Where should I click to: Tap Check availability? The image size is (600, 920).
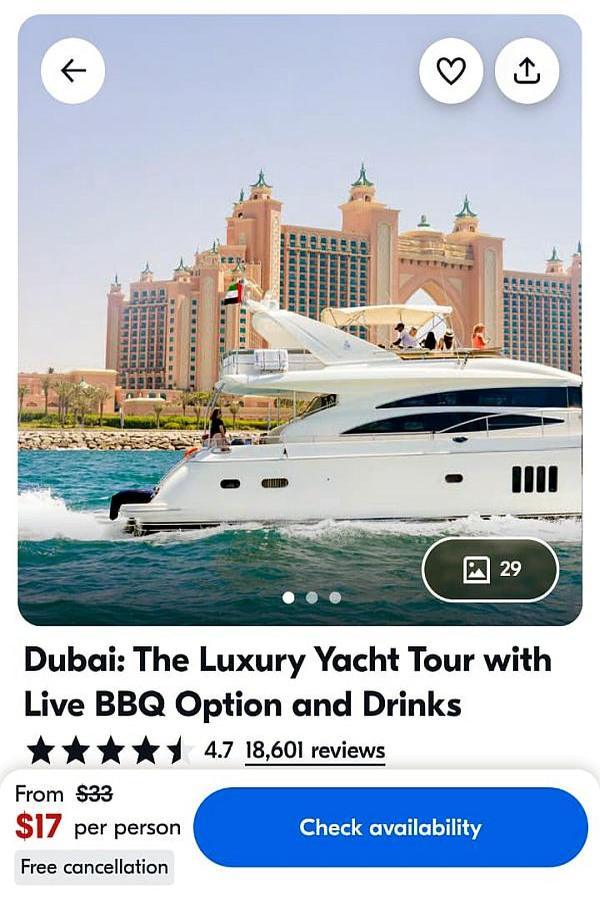tap(390, 827)
